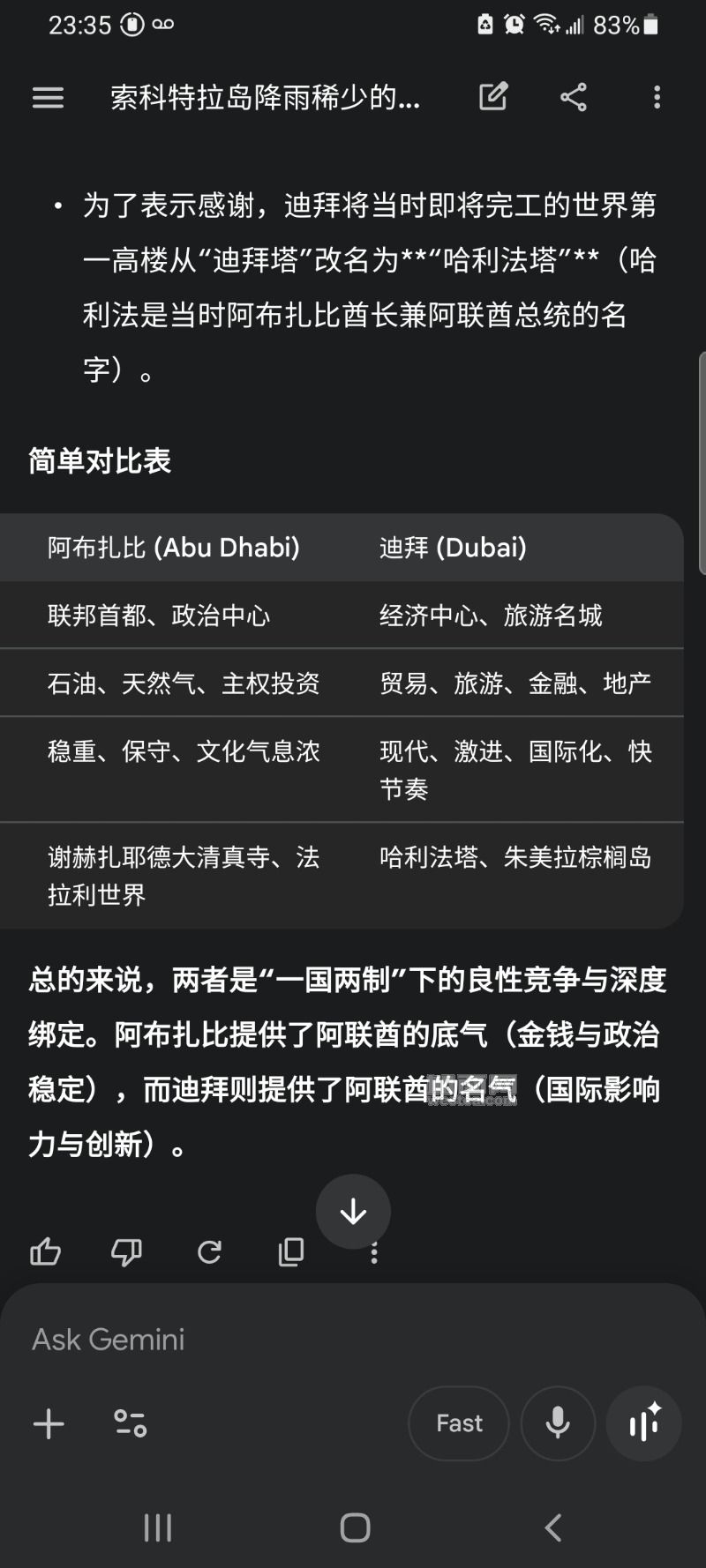
Task: Open the tools settings icon
Action: (131, 1423)
